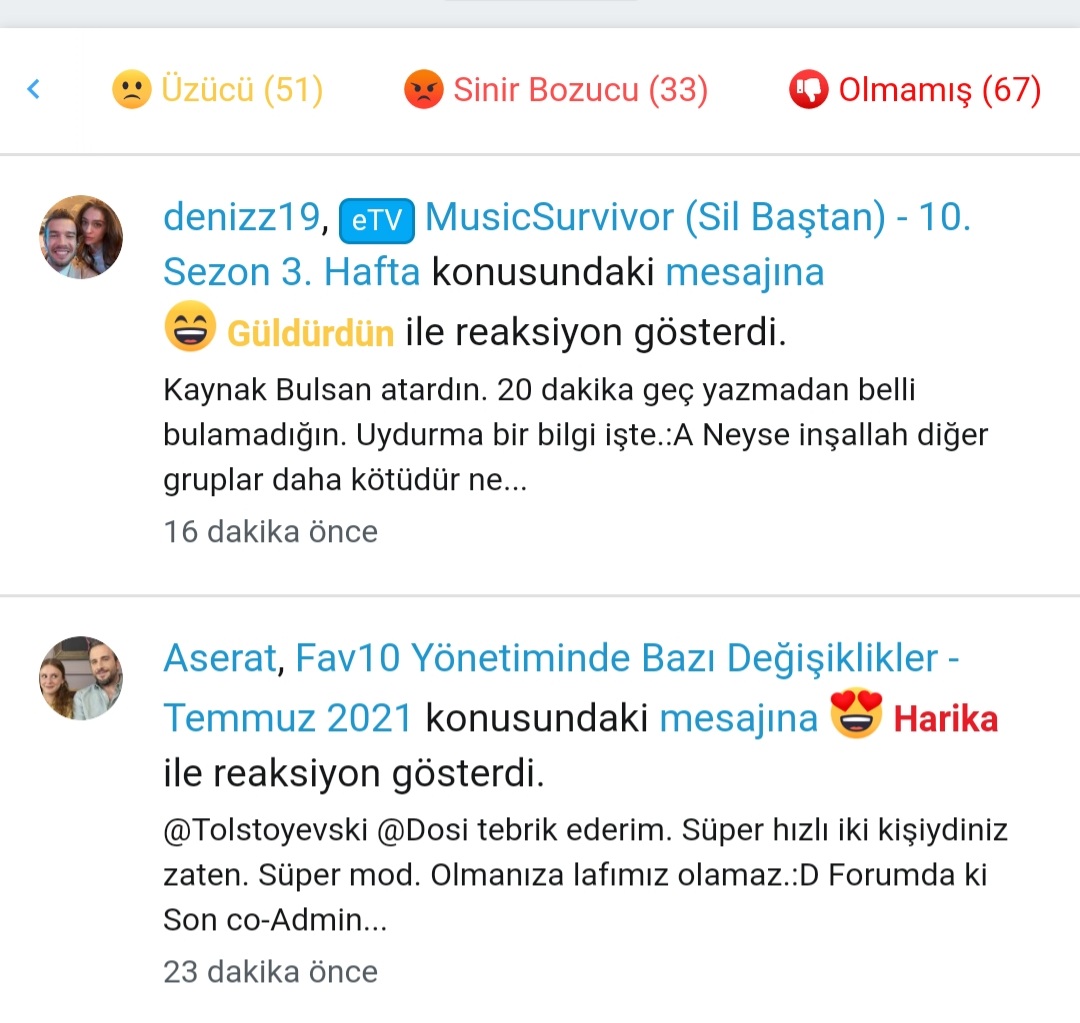Open Aserat's profile picture
This screenshot has width=1080, height=1023.
(81, 678)
